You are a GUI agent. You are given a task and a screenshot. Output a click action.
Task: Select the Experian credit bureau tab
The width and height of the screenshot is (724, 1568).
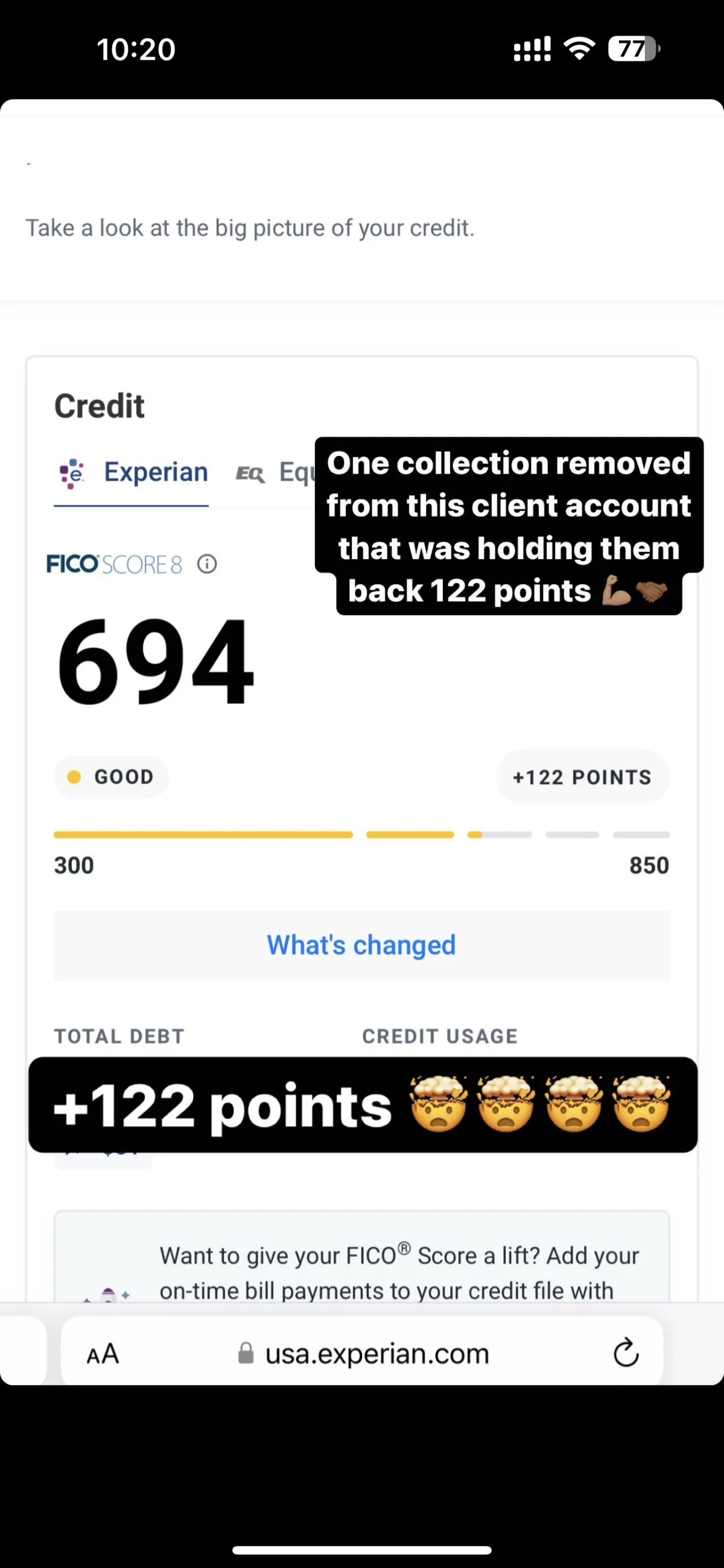point(132,473)
